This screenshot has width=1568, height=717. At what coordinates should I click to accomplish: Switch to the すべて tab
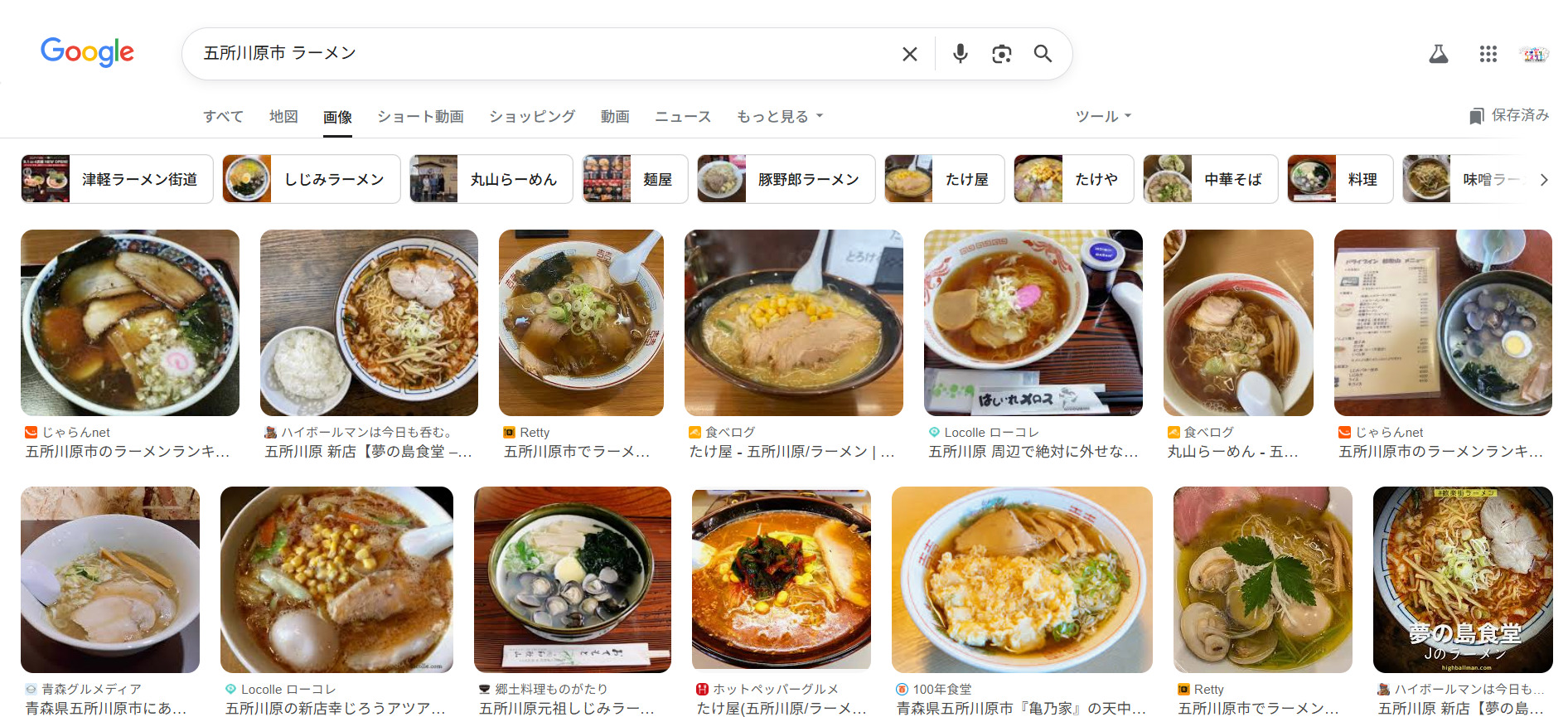(x=223, y=116)
